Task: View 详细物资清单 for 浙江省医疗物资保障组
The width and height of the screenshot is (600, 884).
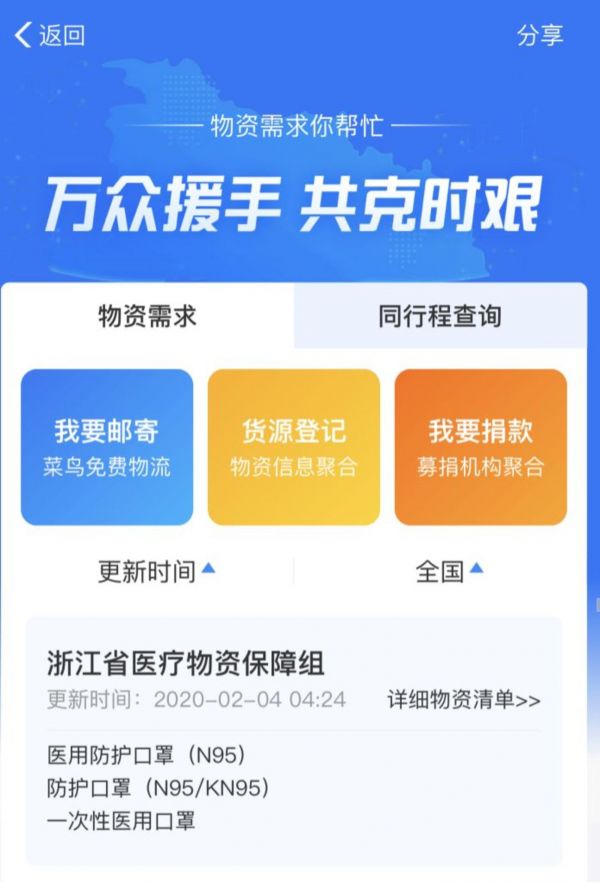Action: coord(464,700)
